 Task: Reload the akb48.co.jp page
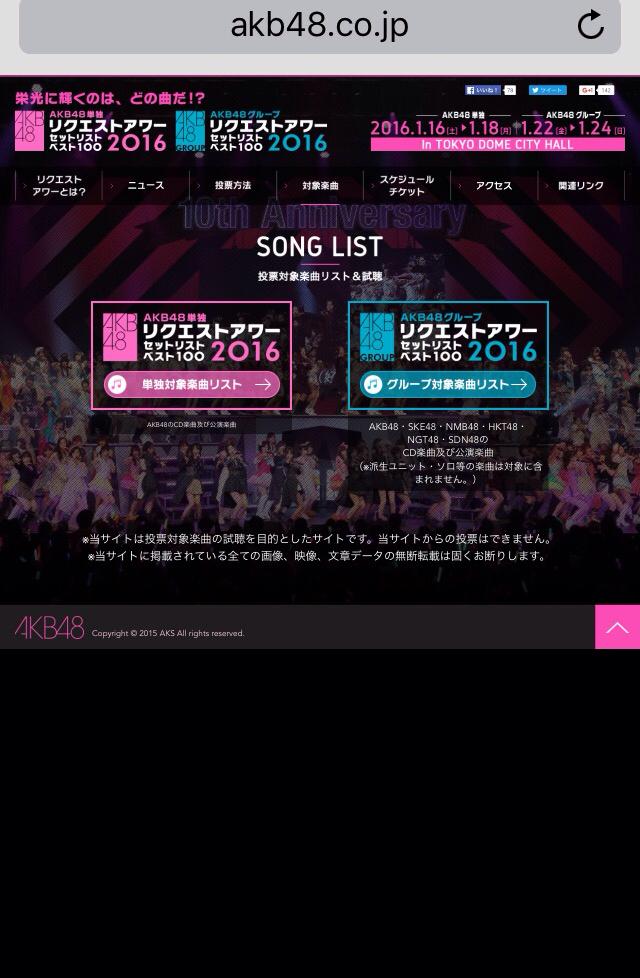591,25
